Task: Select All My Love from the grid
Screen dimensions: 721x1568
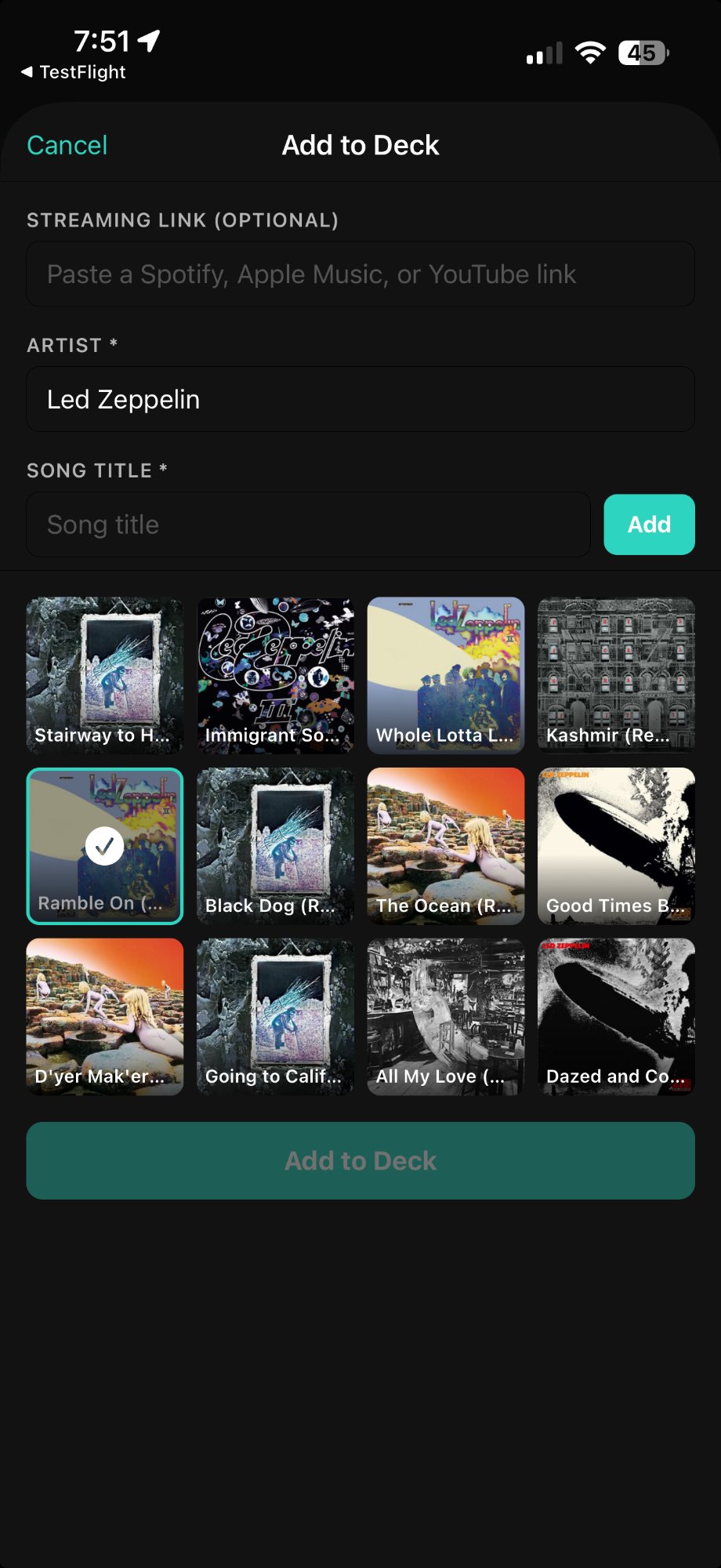Action: click(x=445, y=1016)
